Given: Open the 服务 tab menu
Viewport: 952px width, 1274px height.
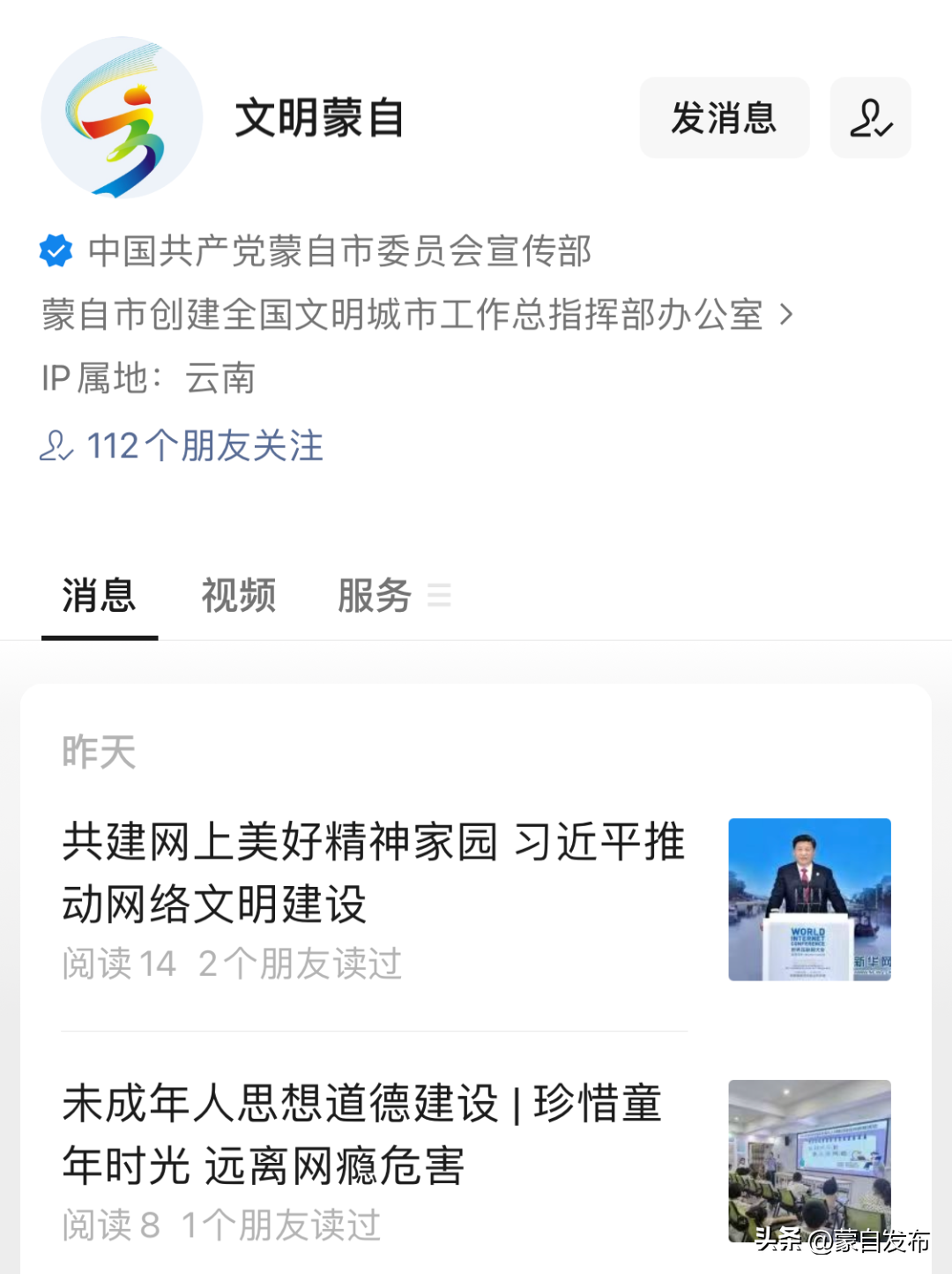Looking at the screenshot, I should pyautogui.click(x=393, y=596).
